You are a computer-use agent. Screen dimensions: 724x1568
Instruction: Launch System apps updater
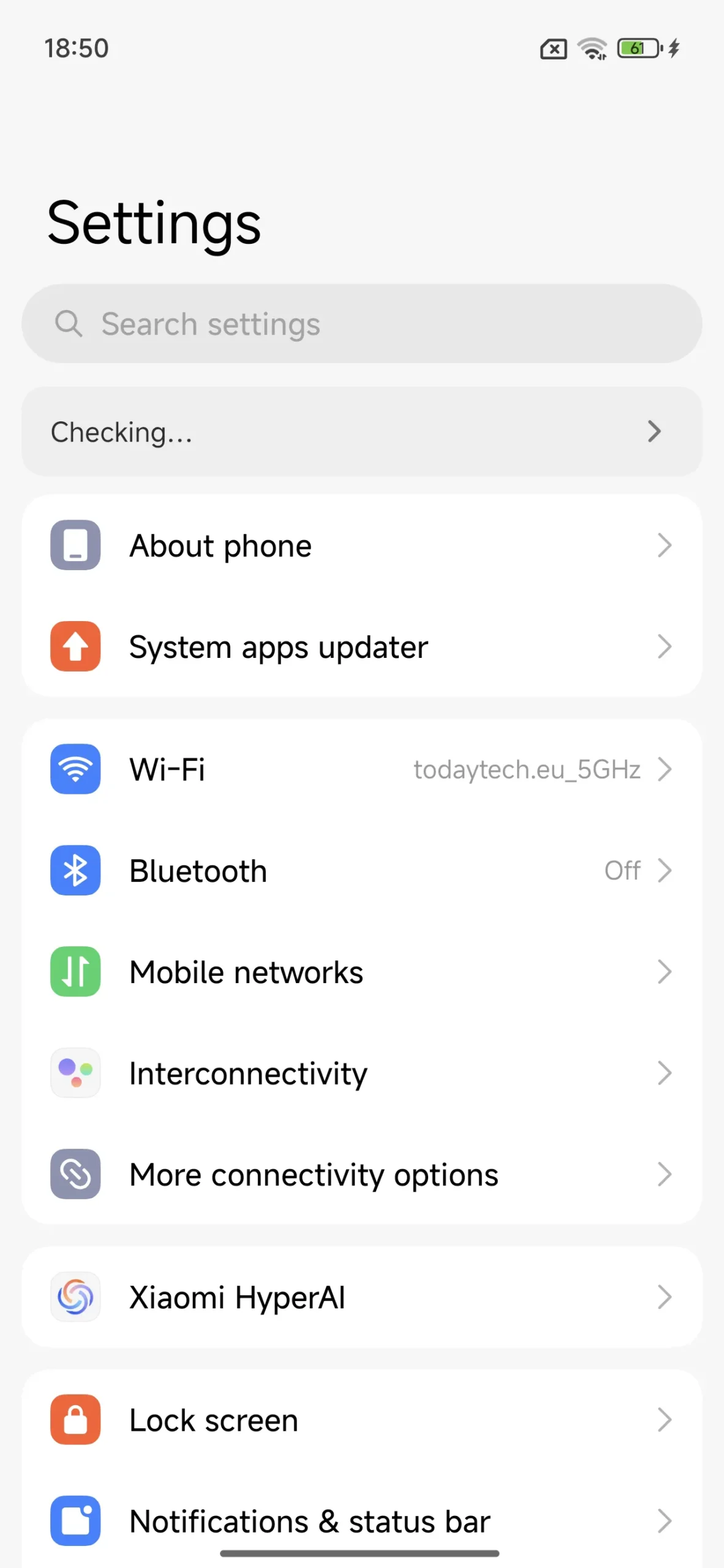click(361, 647)
